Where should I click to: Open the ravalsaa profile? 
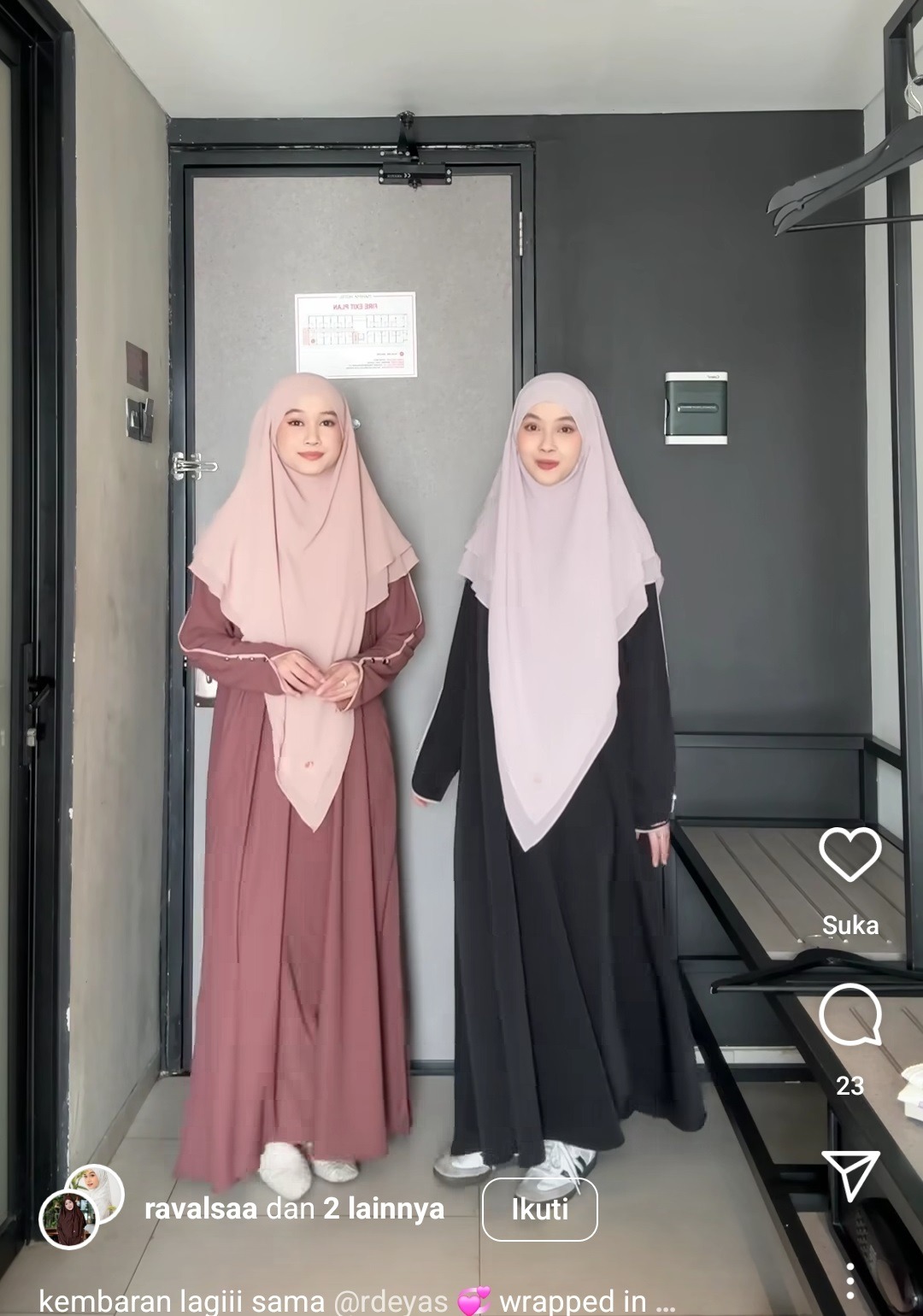[x=201, y=1209]
